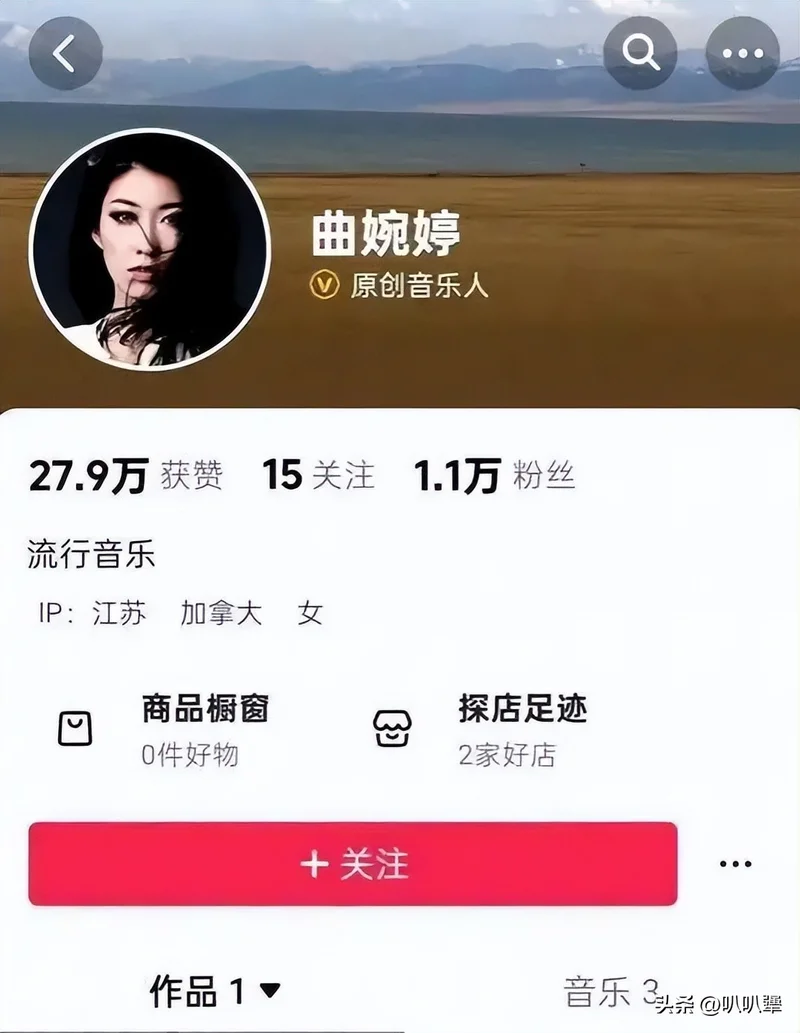Switch to the 音乐 tab
This screenshot has height=1033, width=800.
coord(611,991)
